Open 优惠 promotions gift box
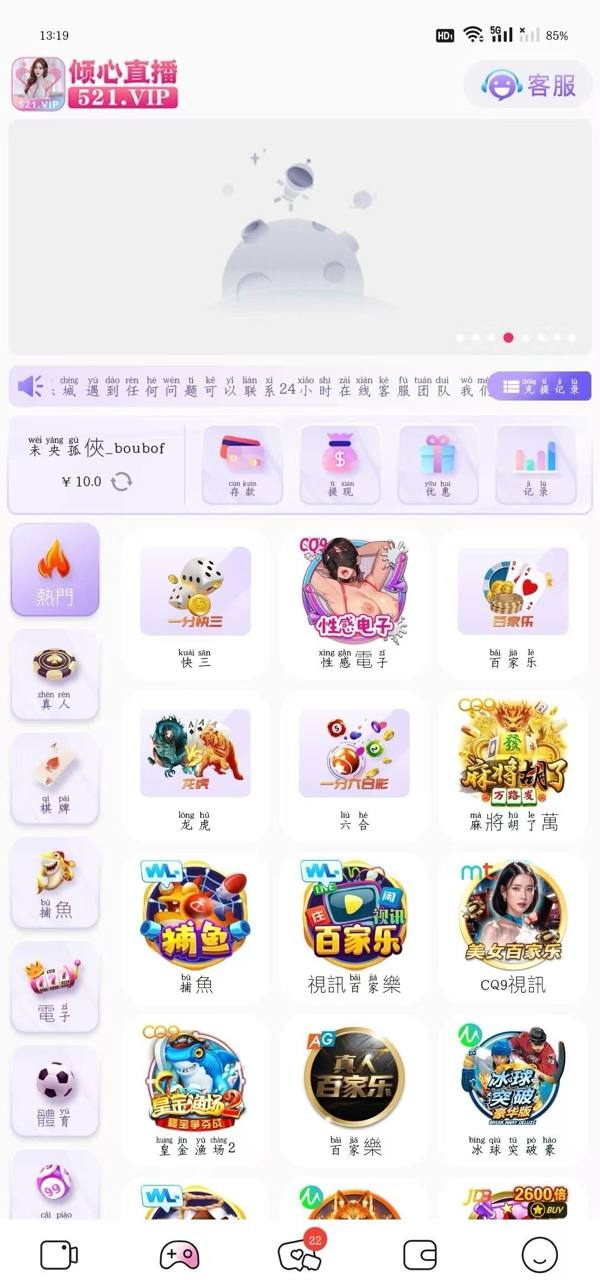Screen dimensions: 600x1280 coord(438,464)
